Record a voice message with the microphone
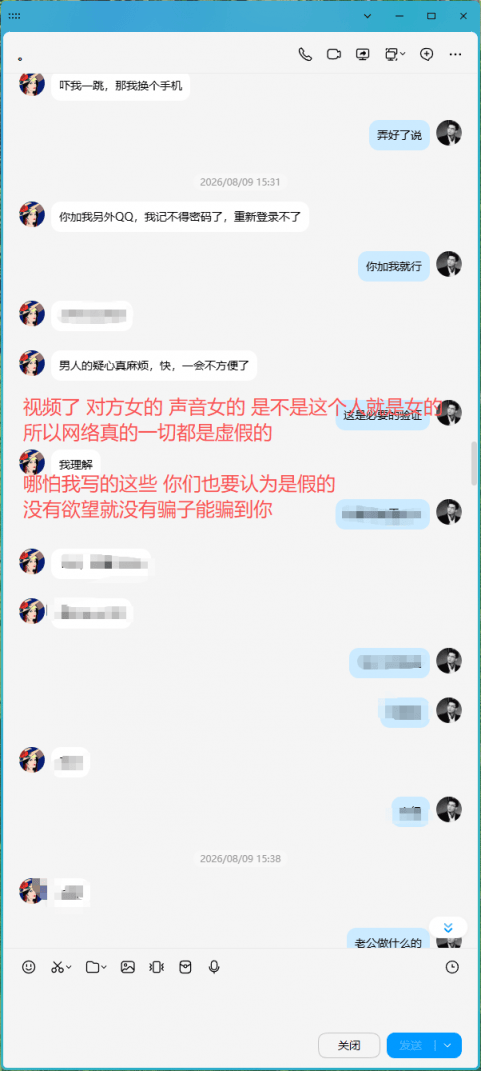481x1071 pixels. click(x=214, y=967)
